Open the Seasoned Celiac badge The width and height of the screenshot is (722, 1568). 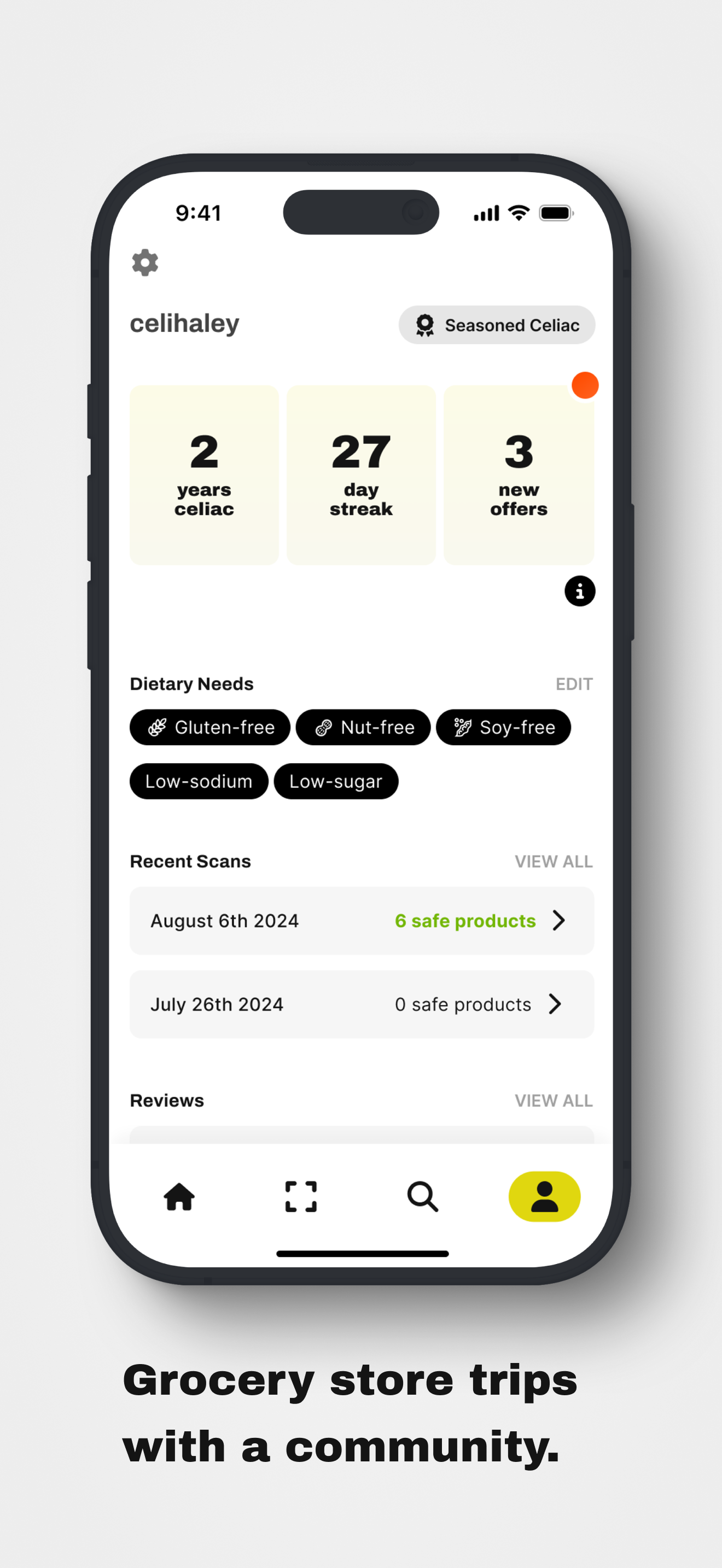click(x=496, y=324)
